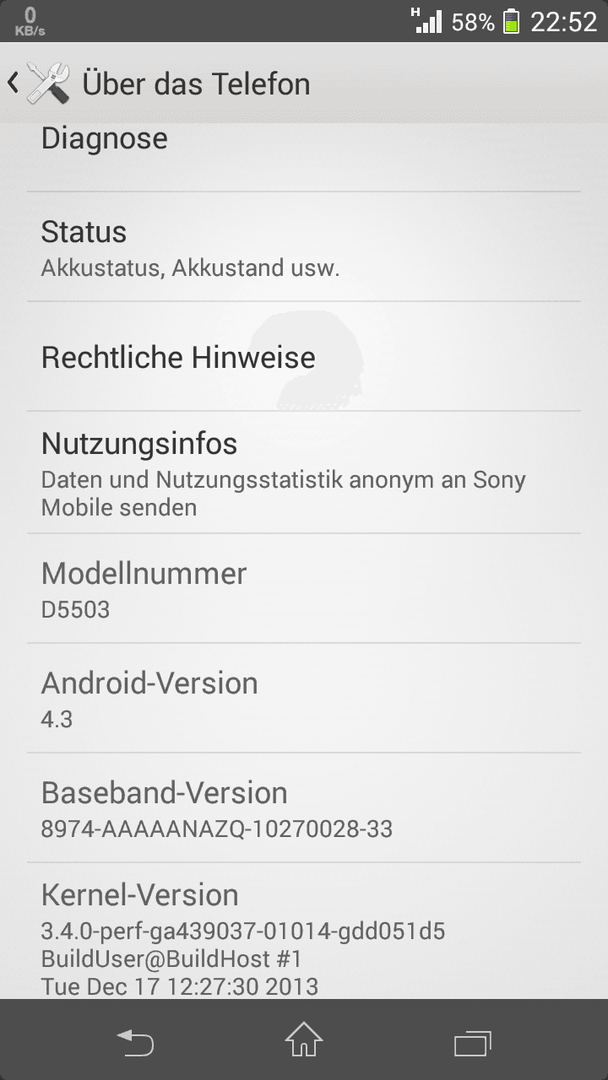
Task: Open Status with Akkustatus details
Action: [304, 247]
